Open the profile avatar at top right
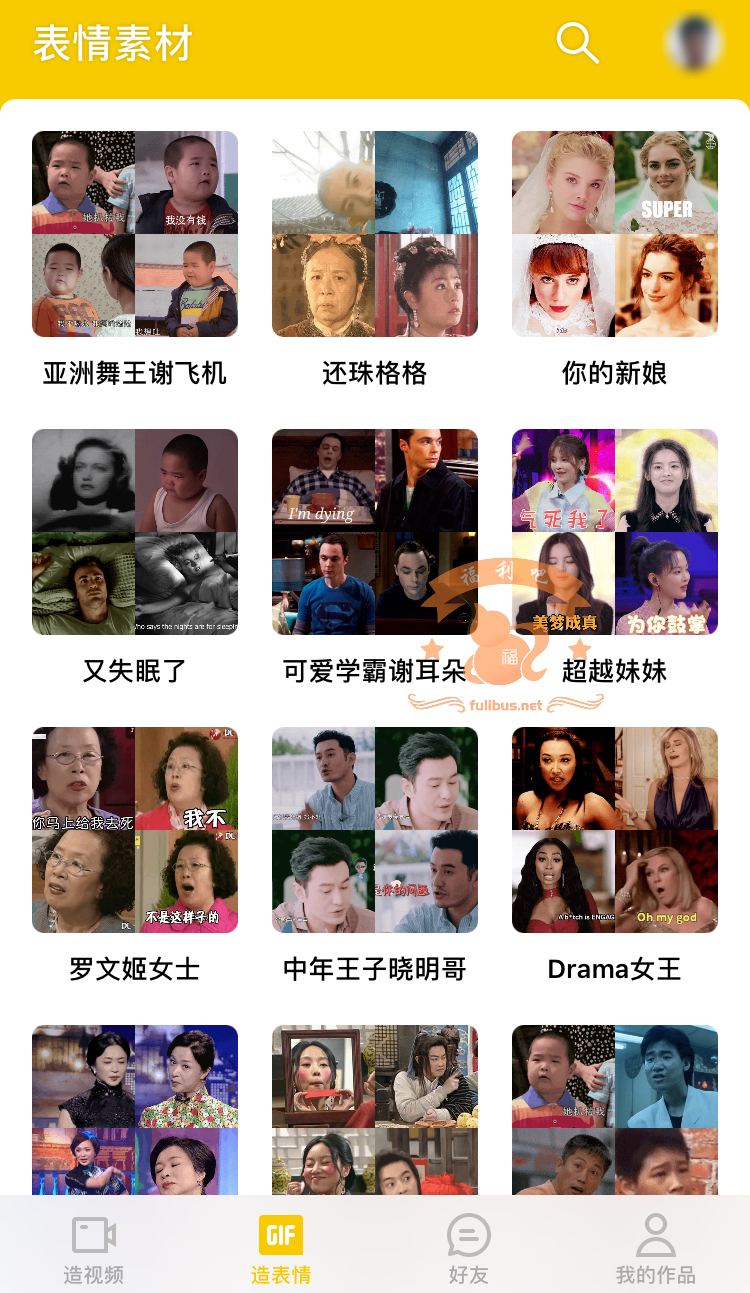Viewport: 750px width, 1293px height. click(x=695, y=43)
